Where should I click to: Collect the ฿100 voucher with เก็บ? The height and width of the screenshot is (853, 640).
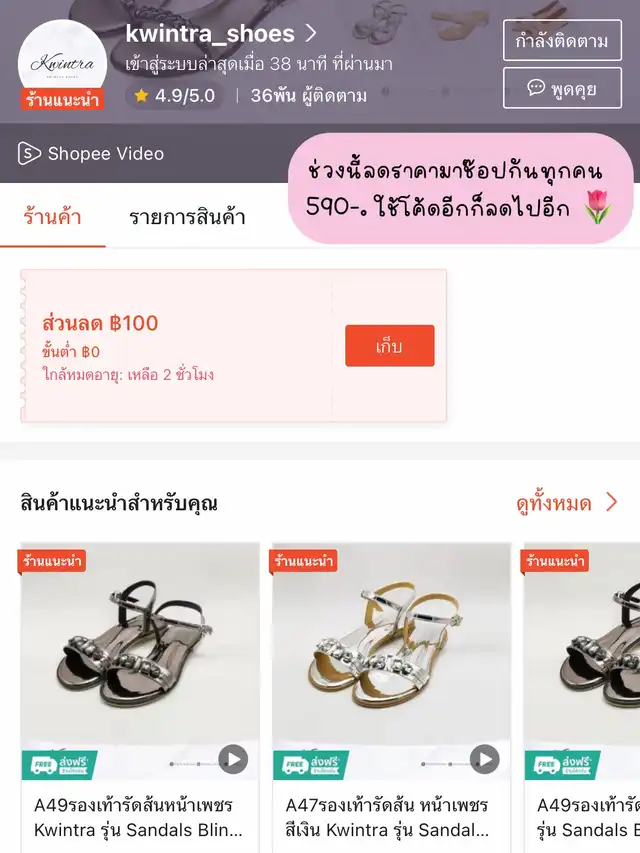pos(389,346)
